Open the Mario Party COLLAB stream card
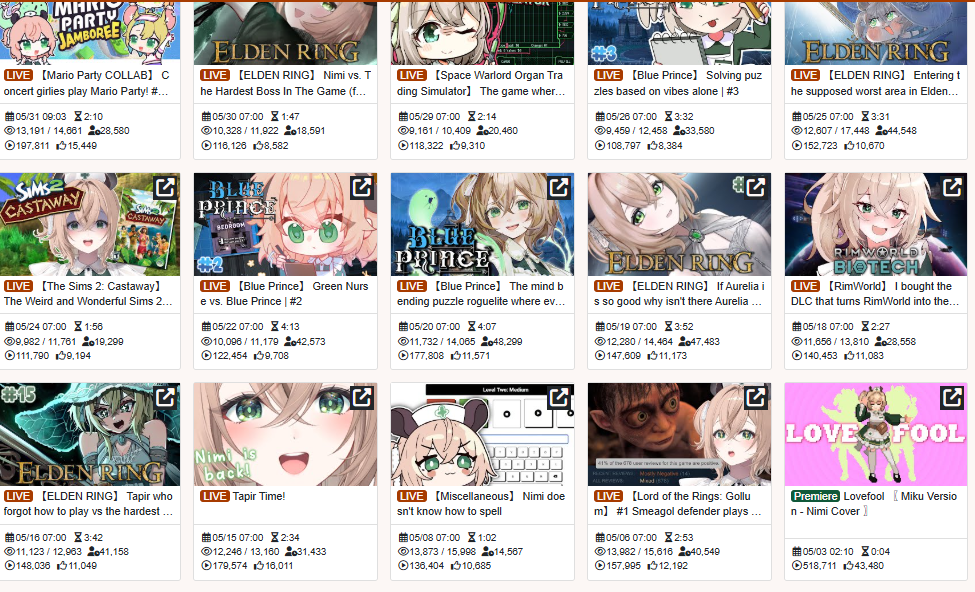The width and height of the screenshot is (975, 592). click(88, 83)
